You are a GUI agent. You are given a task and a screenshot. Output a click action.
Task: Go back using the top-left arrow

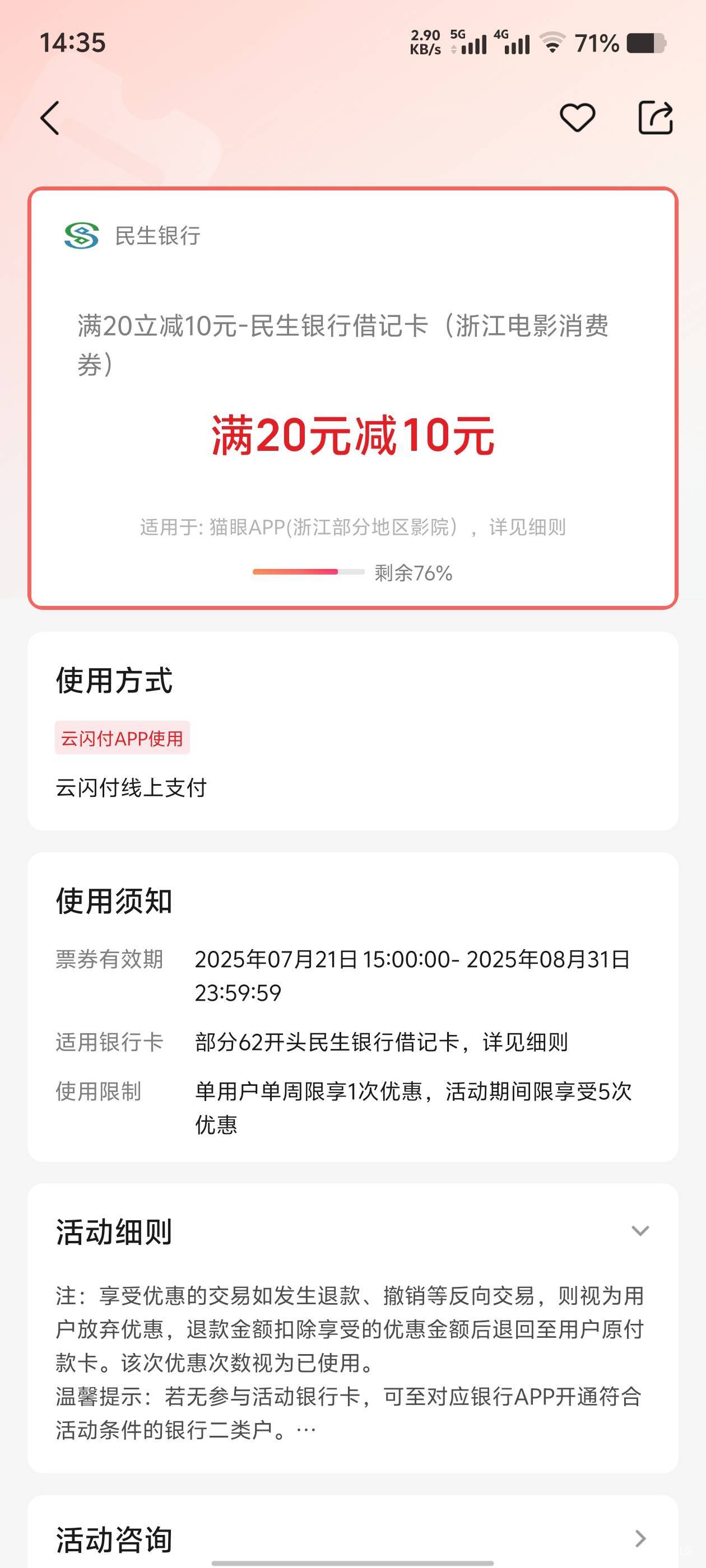point(50,118)
